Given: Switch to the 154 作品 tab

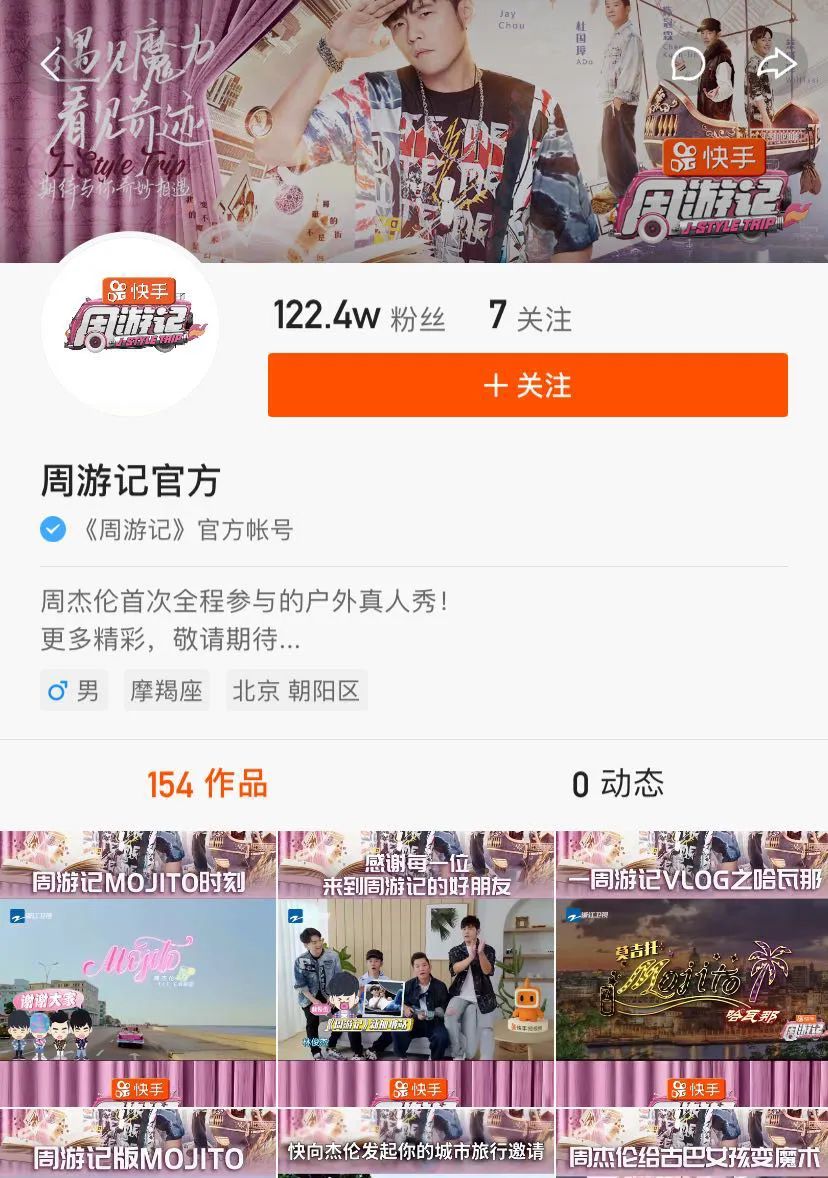Looking at the screenshot, I should pos(207,785).
